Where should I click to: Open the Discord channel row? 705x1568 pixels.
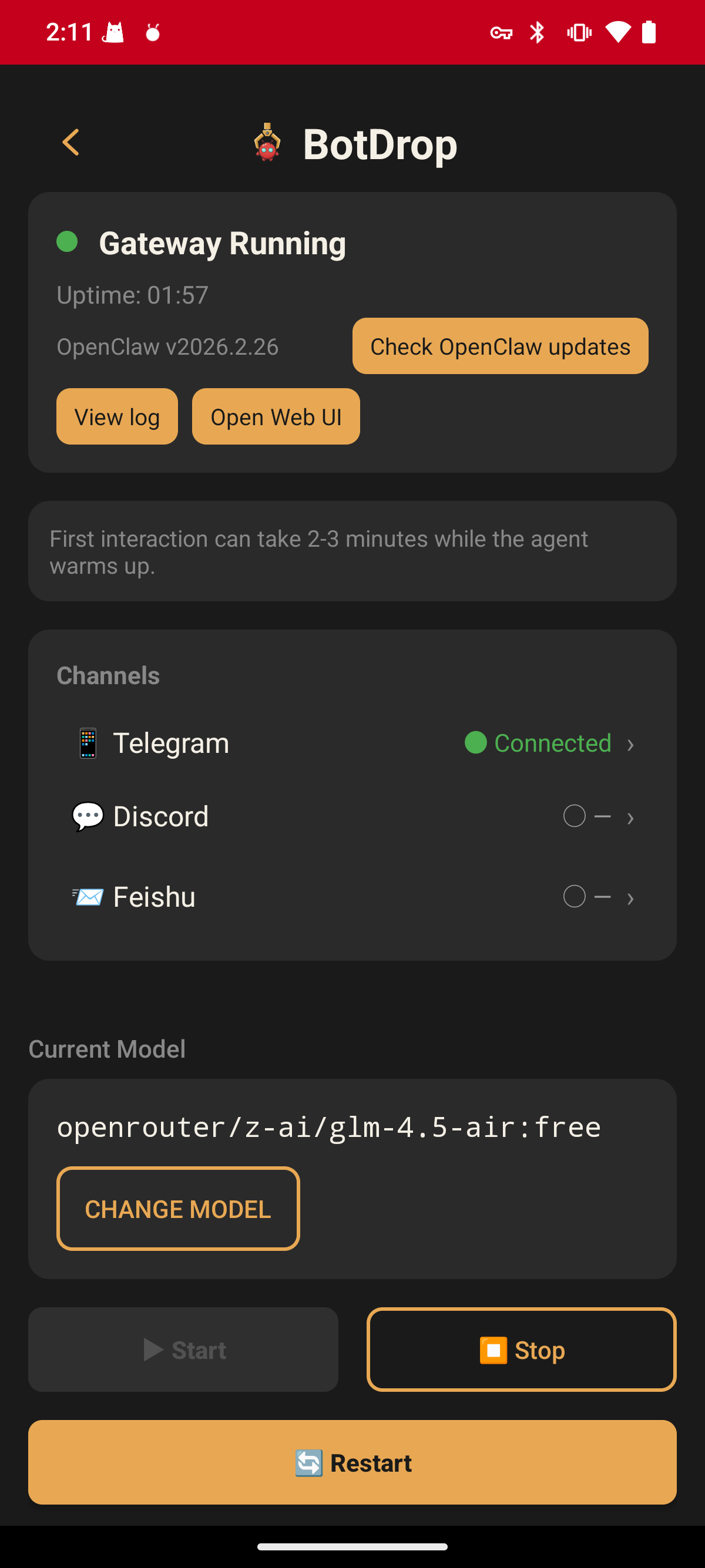pos(352,817)
